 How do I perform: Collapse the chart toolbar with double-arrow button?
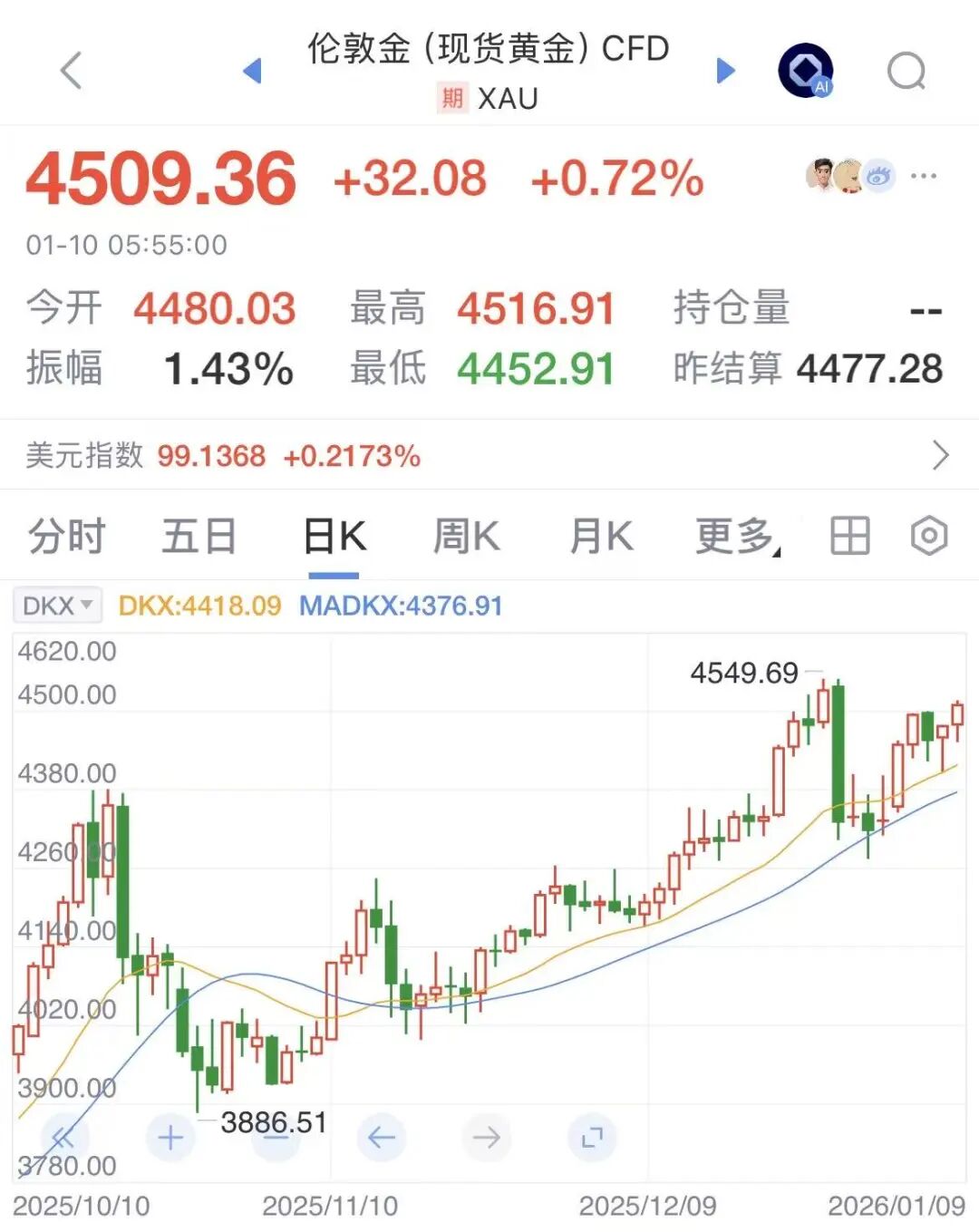click(x=63, y=1137)
